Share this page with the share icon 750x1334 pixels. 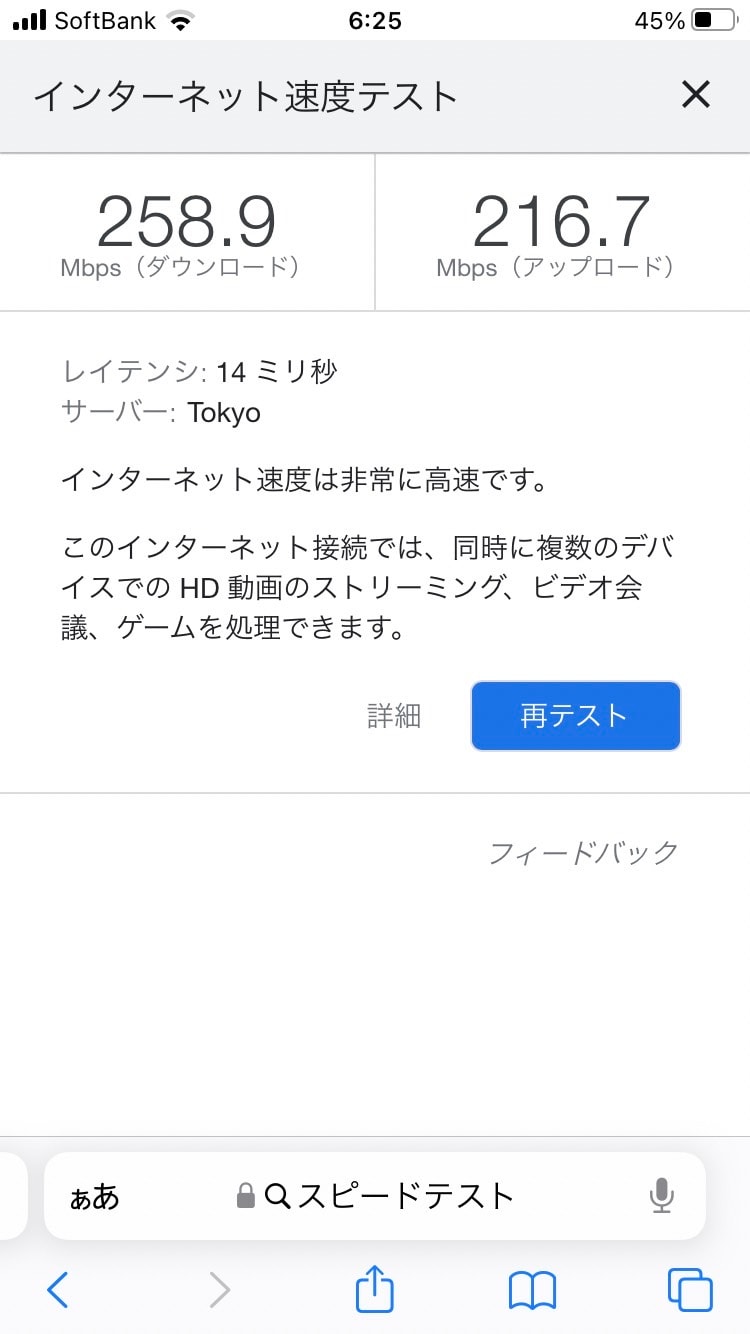tap(375, 1288)
